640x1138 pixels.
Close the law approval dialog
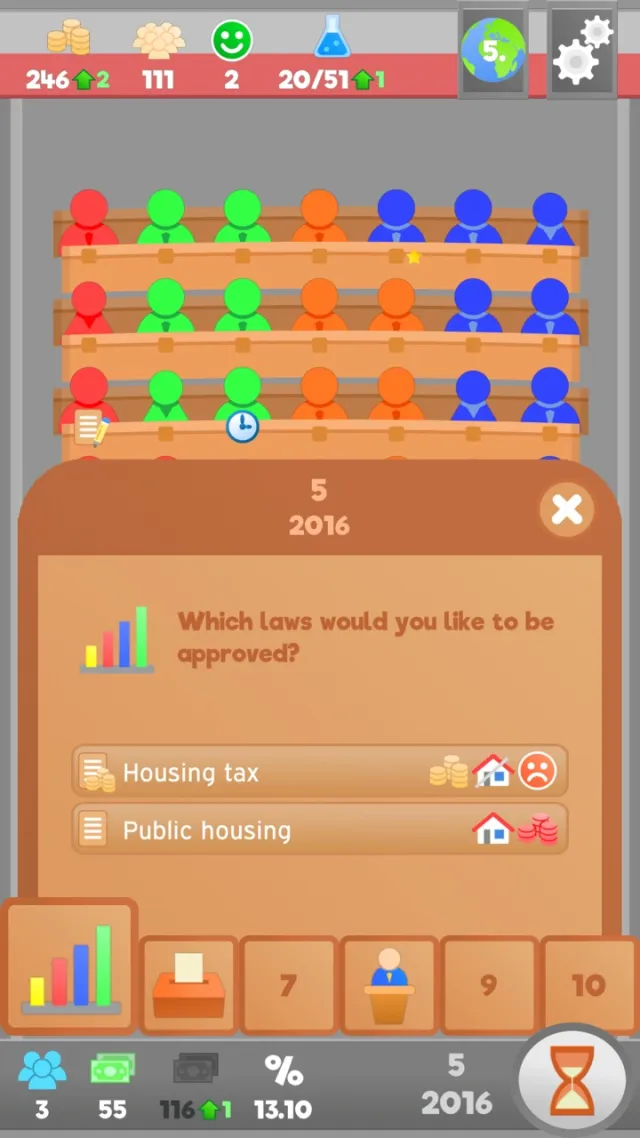coord(567,509)
